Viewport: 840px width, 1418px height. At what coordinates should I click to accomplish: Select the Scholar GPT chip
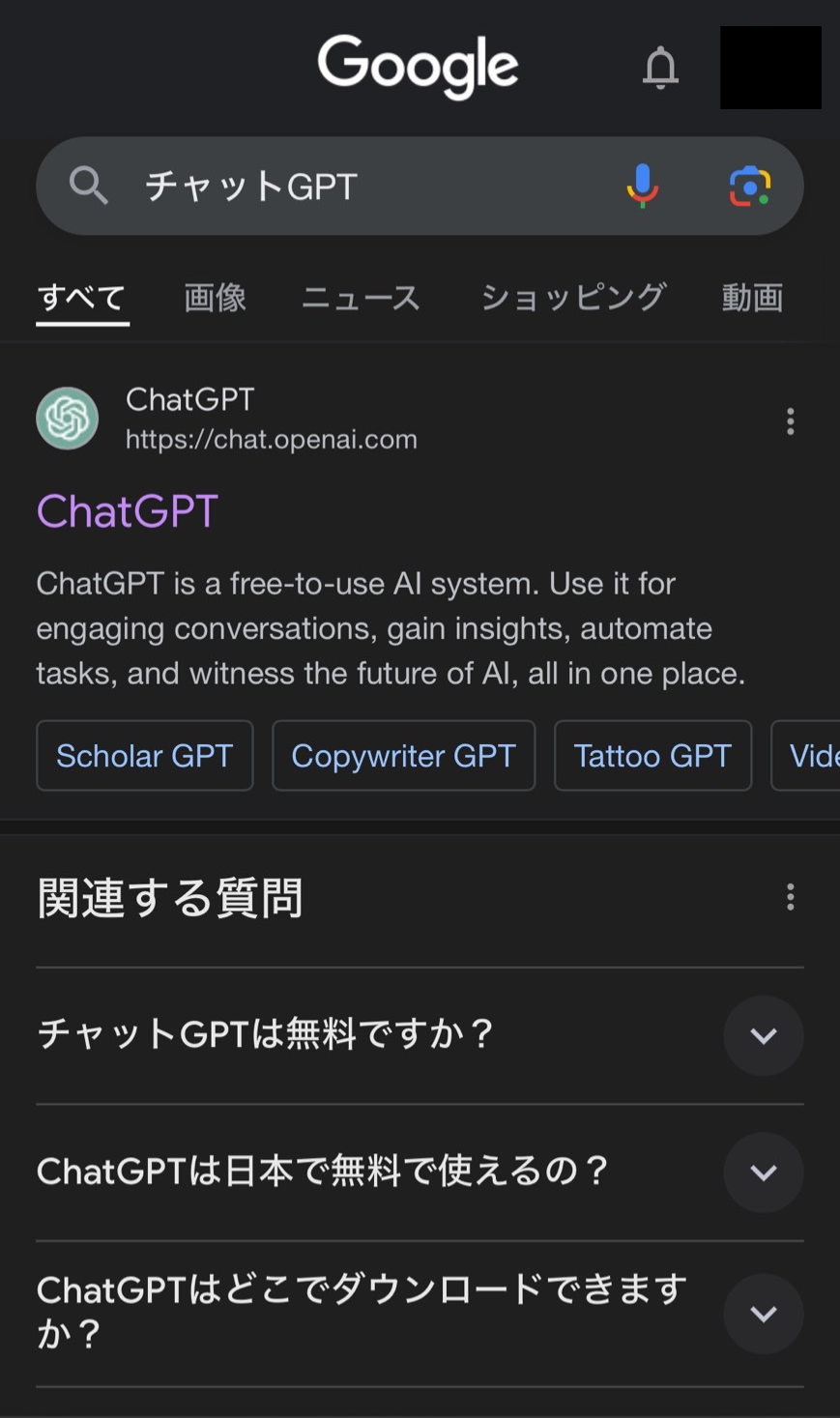[x=145, y=756]
